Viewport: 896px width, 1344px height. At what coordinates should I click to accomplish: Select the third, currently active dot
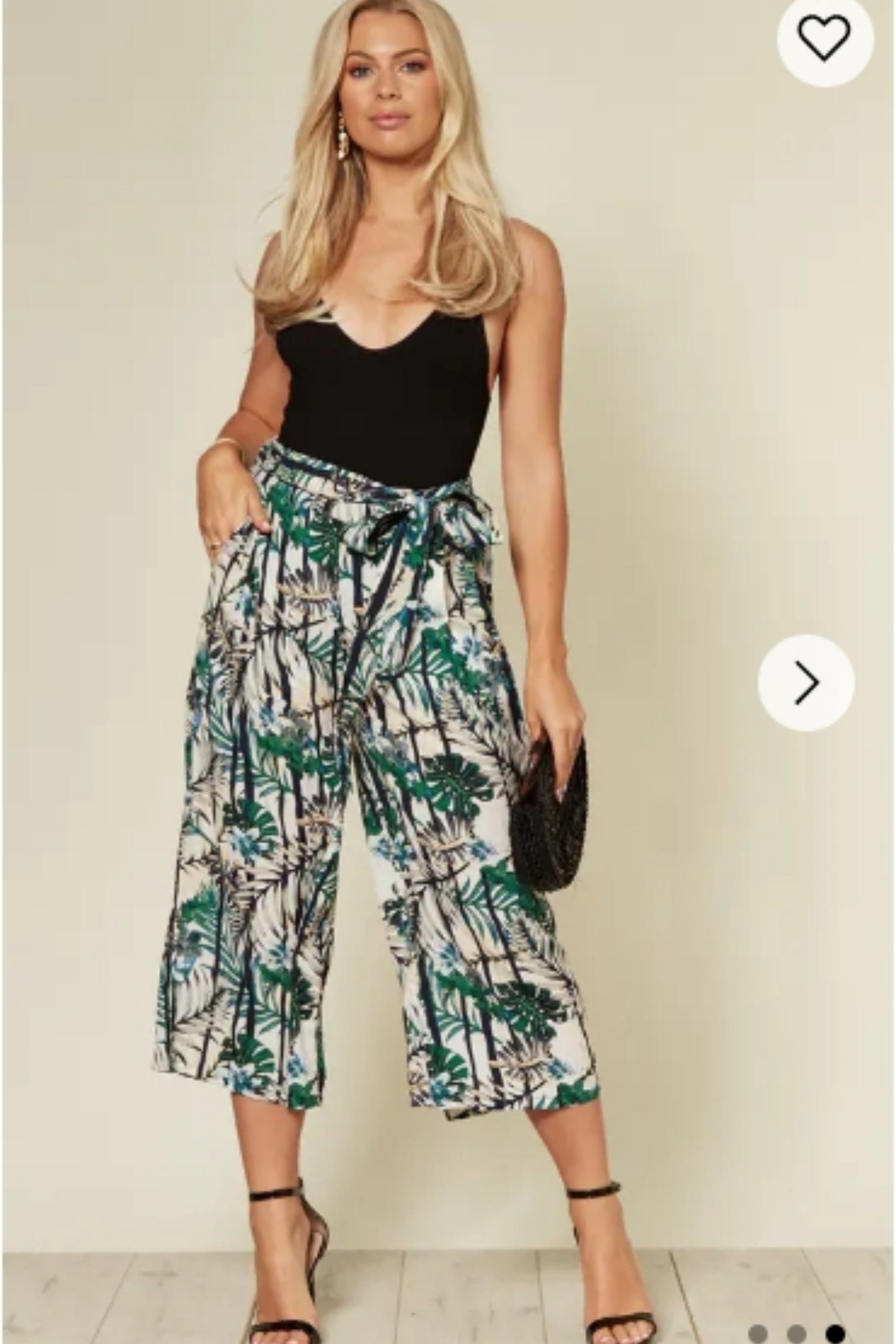click(836, 1334)
